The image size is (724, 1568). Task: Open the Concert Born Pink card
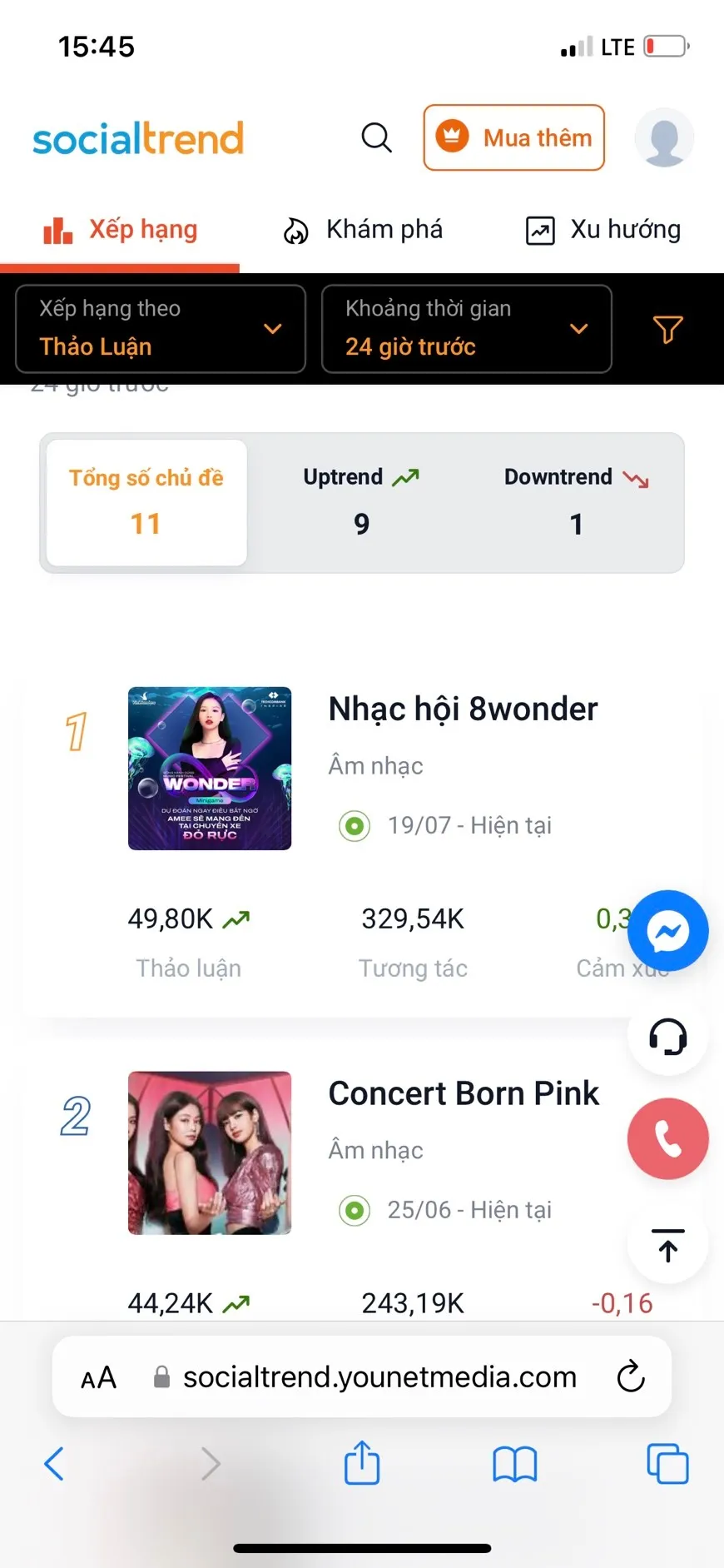click(463, 1094)
